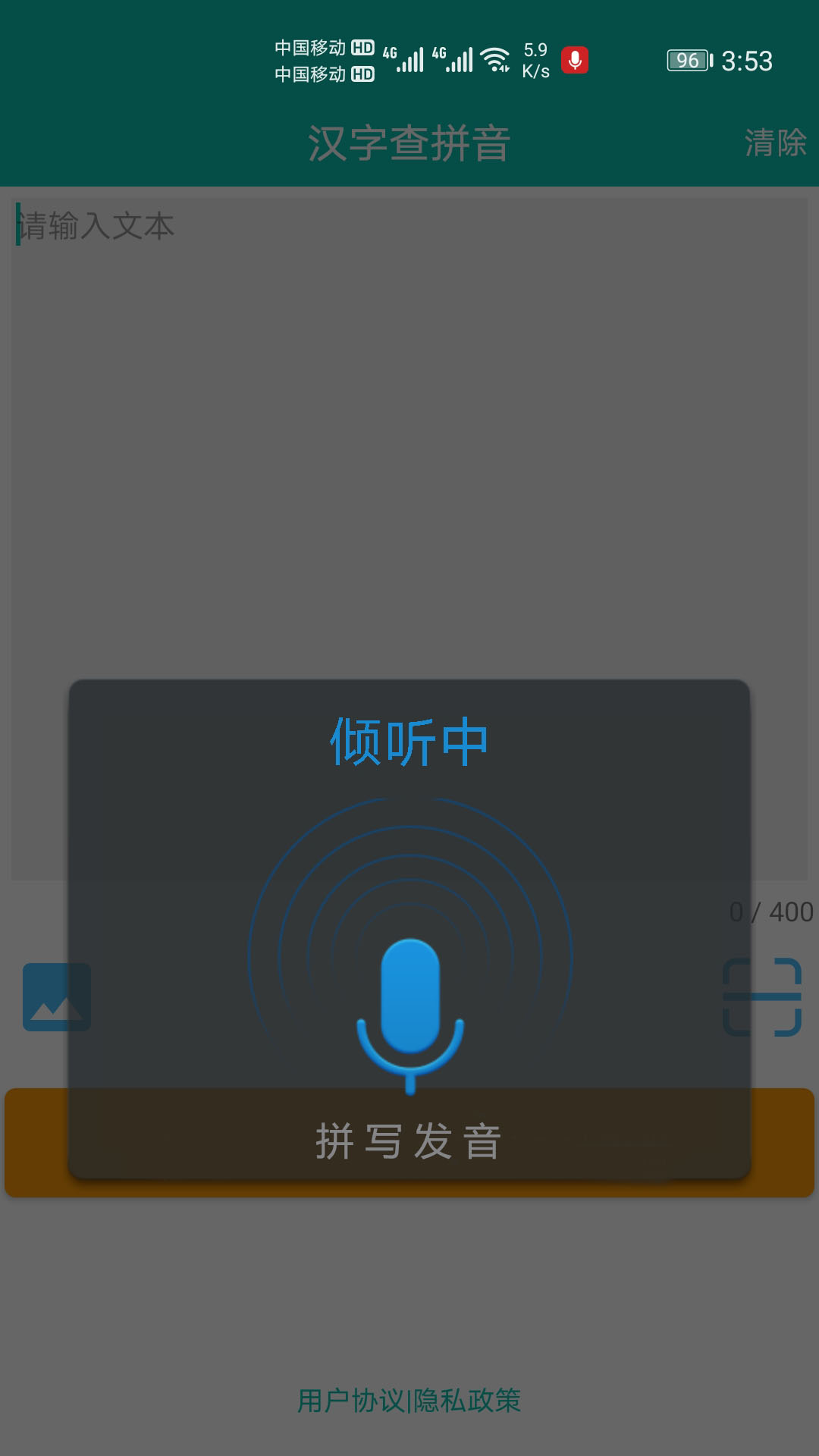Select the 汉字查拼音 title bar
This screenshot has width=819, height=1456.
click(x=409, y=143)
